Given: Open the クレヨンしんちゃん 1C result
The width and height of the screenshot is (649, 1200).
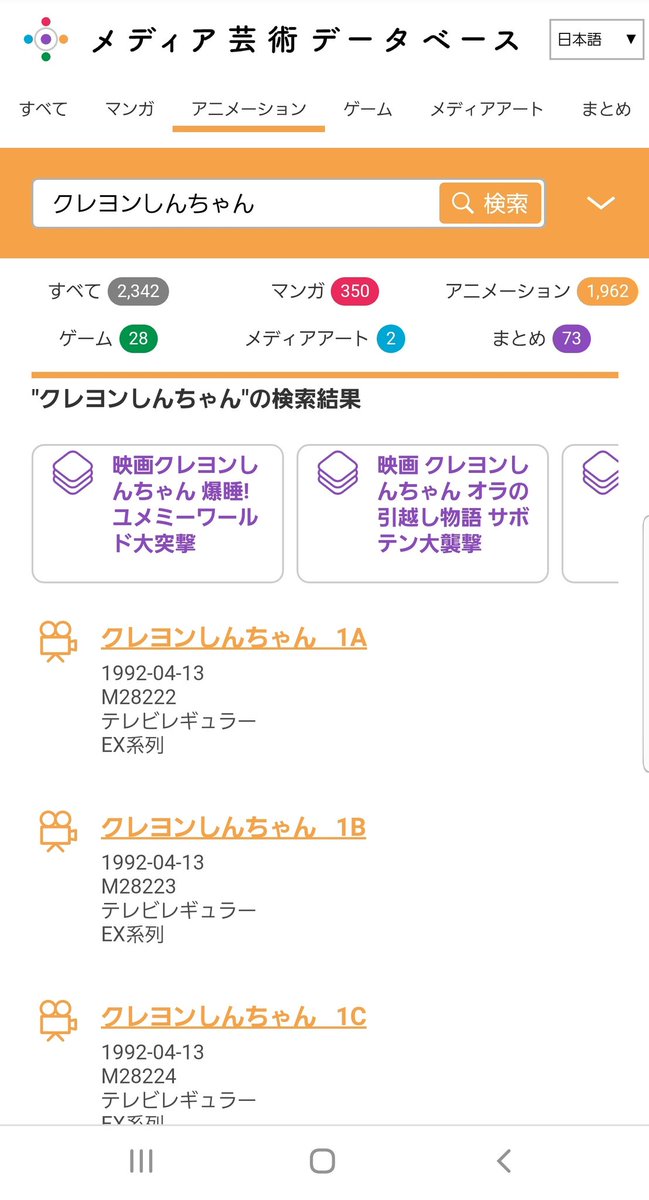Looking at the screenshot, I should tap(234, 1017).
